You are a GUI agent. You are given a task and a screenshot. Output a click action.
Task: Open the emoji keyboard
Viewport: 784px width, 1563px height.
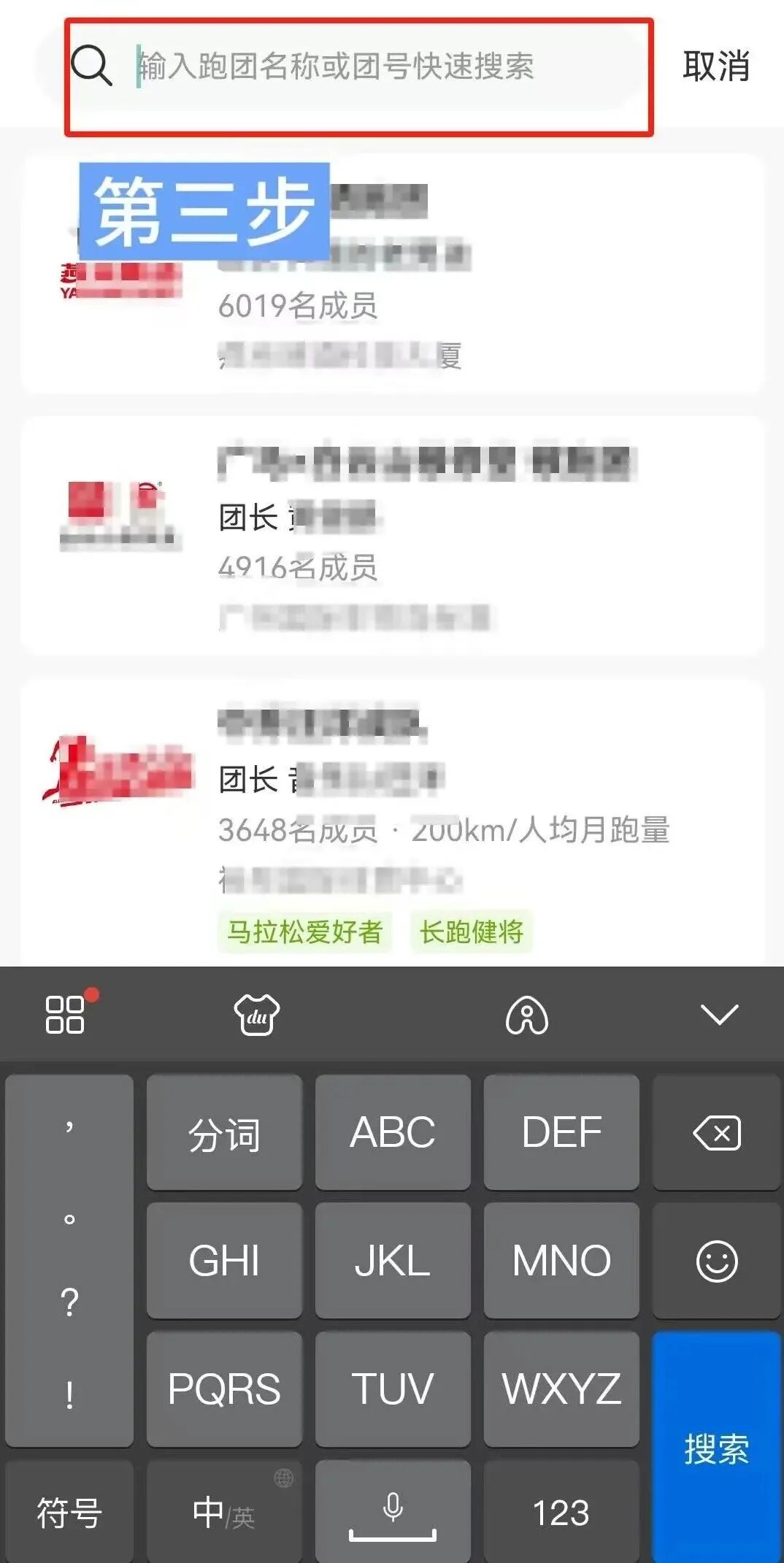[716, 1261]
